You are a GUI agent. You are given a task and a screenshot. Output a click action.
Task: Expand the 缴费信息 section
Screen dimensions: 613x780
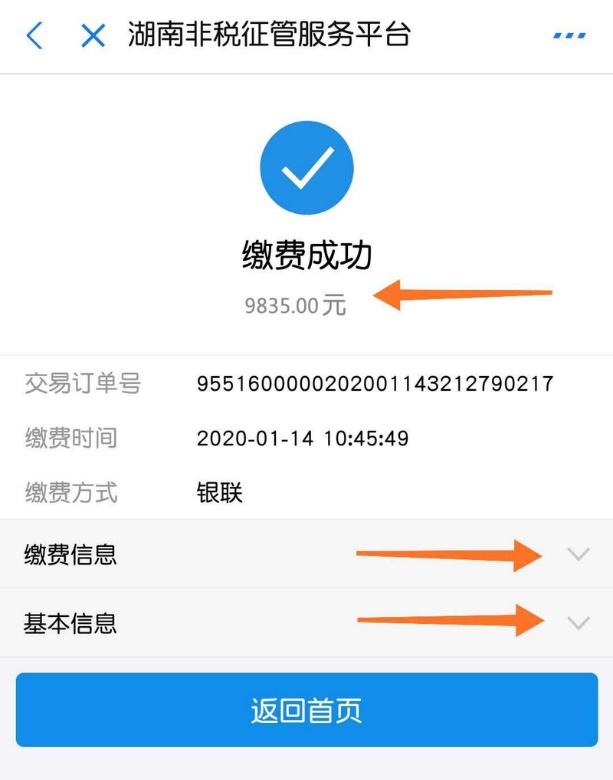(x=578, y=554)
